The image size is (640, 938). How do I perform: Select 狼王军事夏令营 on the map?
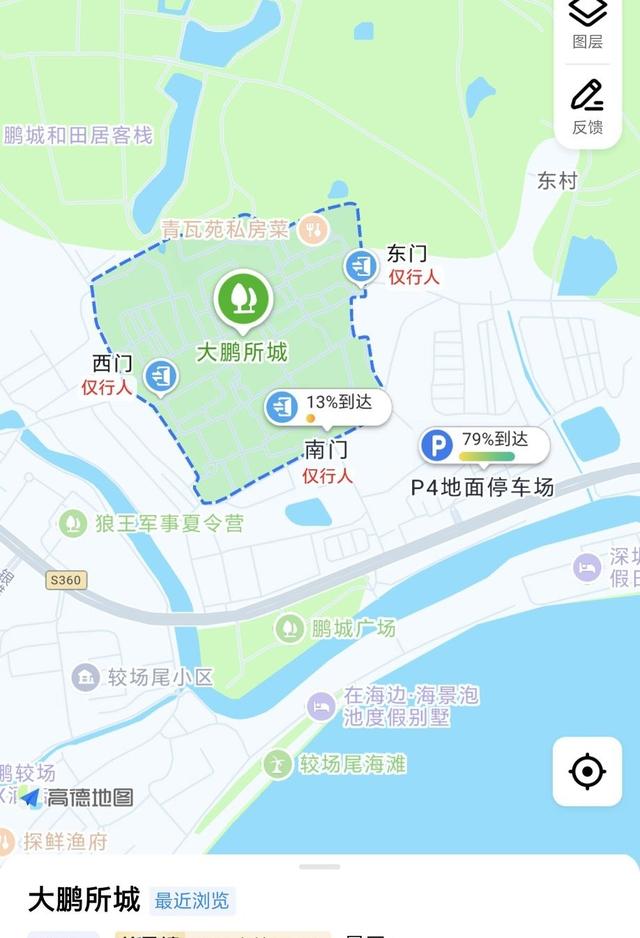73,523
